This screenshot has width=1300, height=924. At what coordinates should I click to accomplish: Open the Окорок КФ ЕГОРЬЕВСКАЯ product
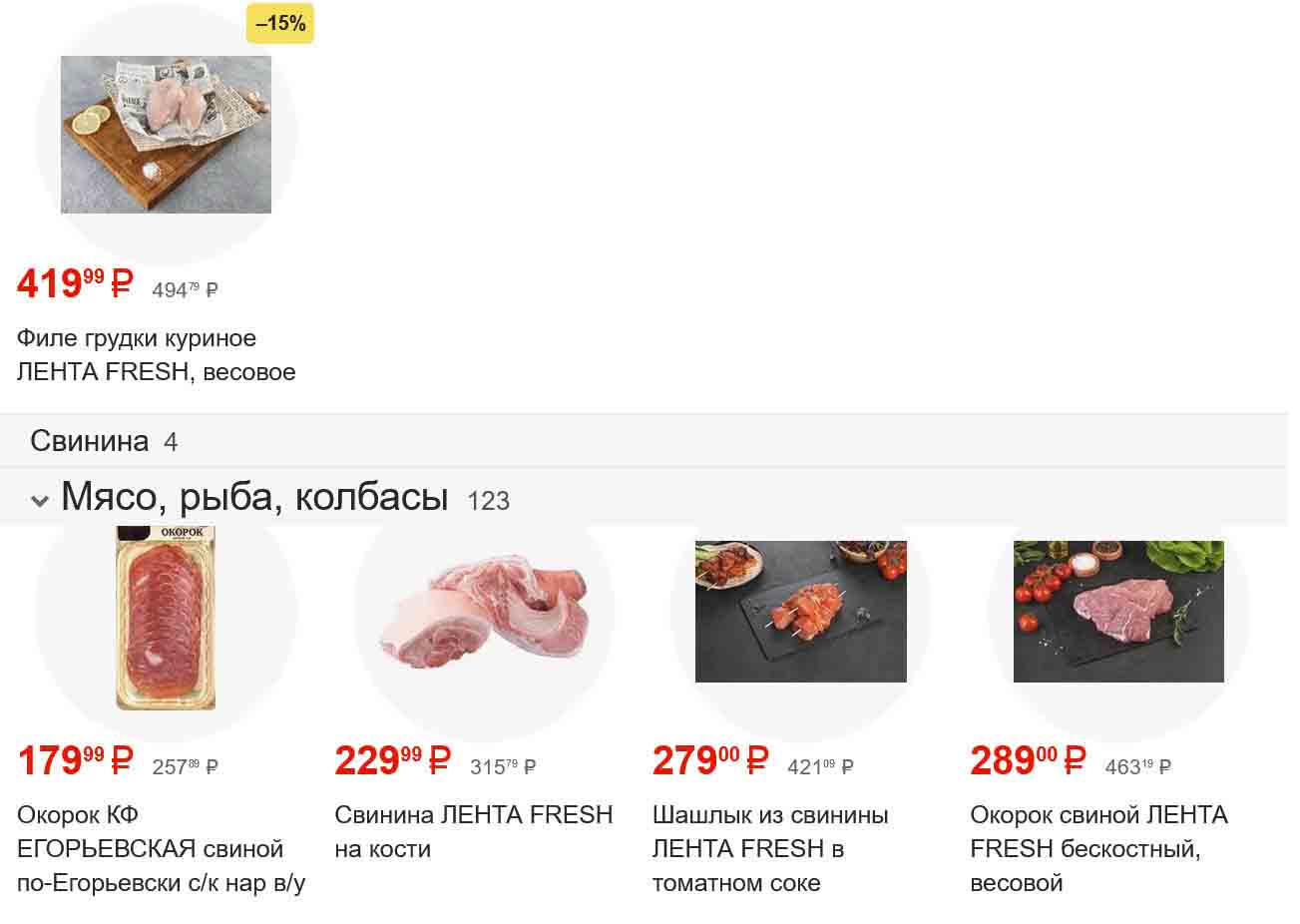tap(166, 617)
